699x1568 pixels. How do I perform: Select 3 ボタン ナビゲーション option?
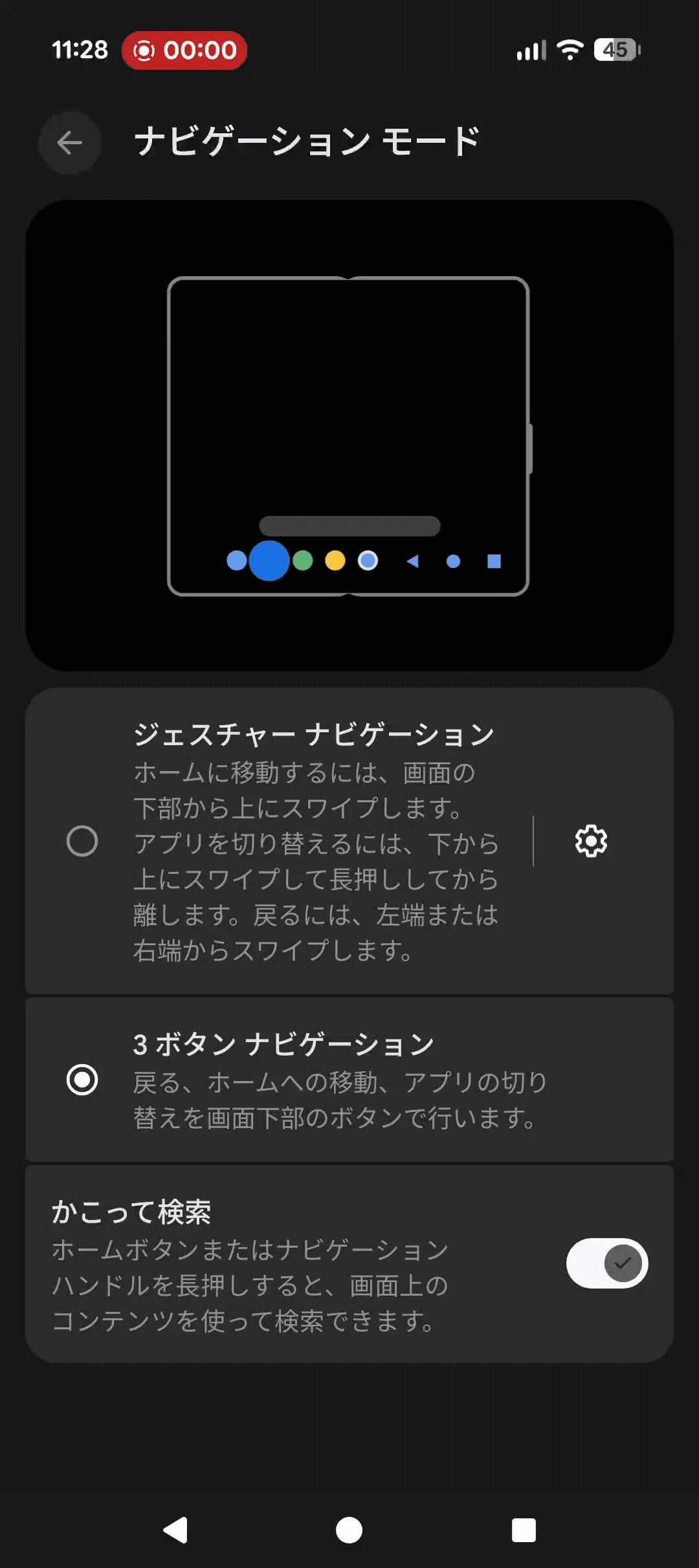coord(82,1080)
